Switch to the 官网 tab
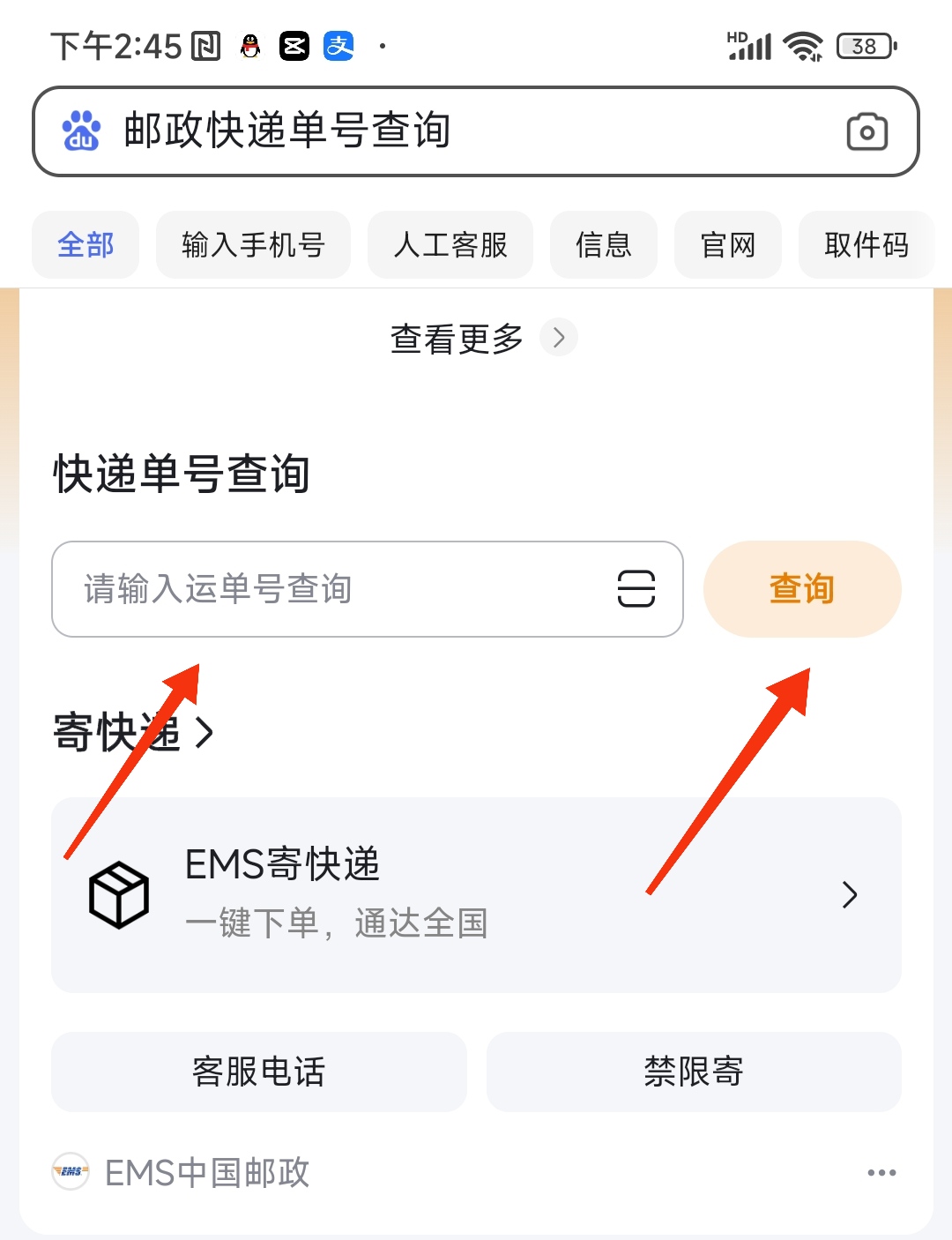This screenshot has width=952, height=1240. click(727, 245)
